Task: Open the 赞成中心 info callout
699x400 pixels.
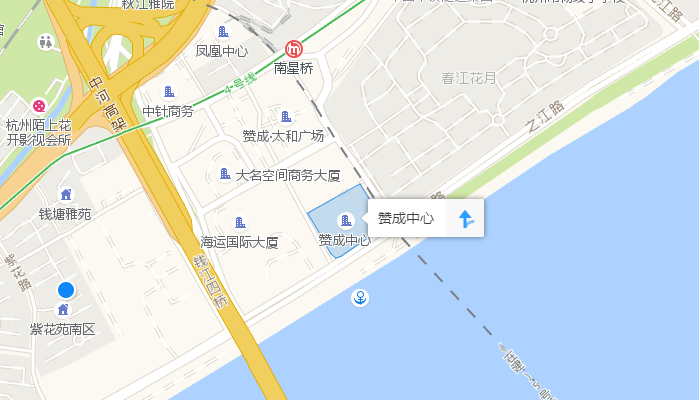Action: click(x=406, y=219)
